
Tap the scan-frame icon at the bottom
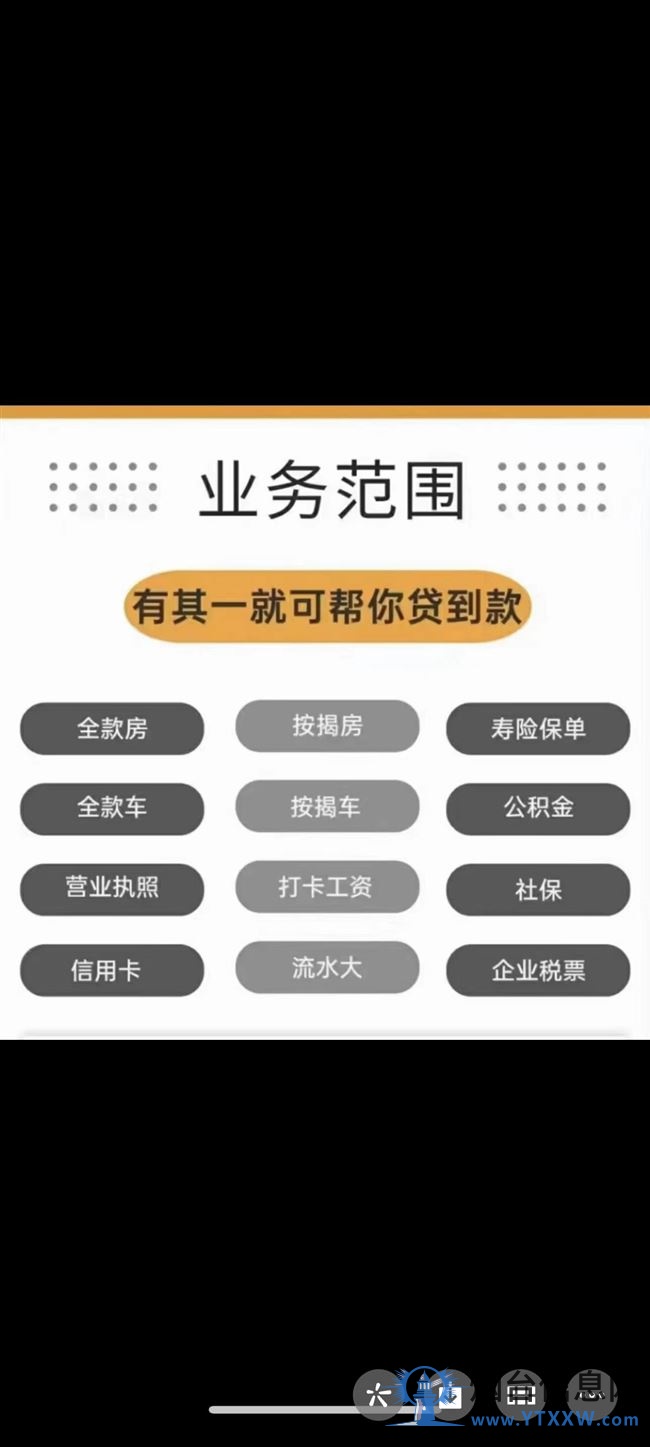[x=520, y=1395]
